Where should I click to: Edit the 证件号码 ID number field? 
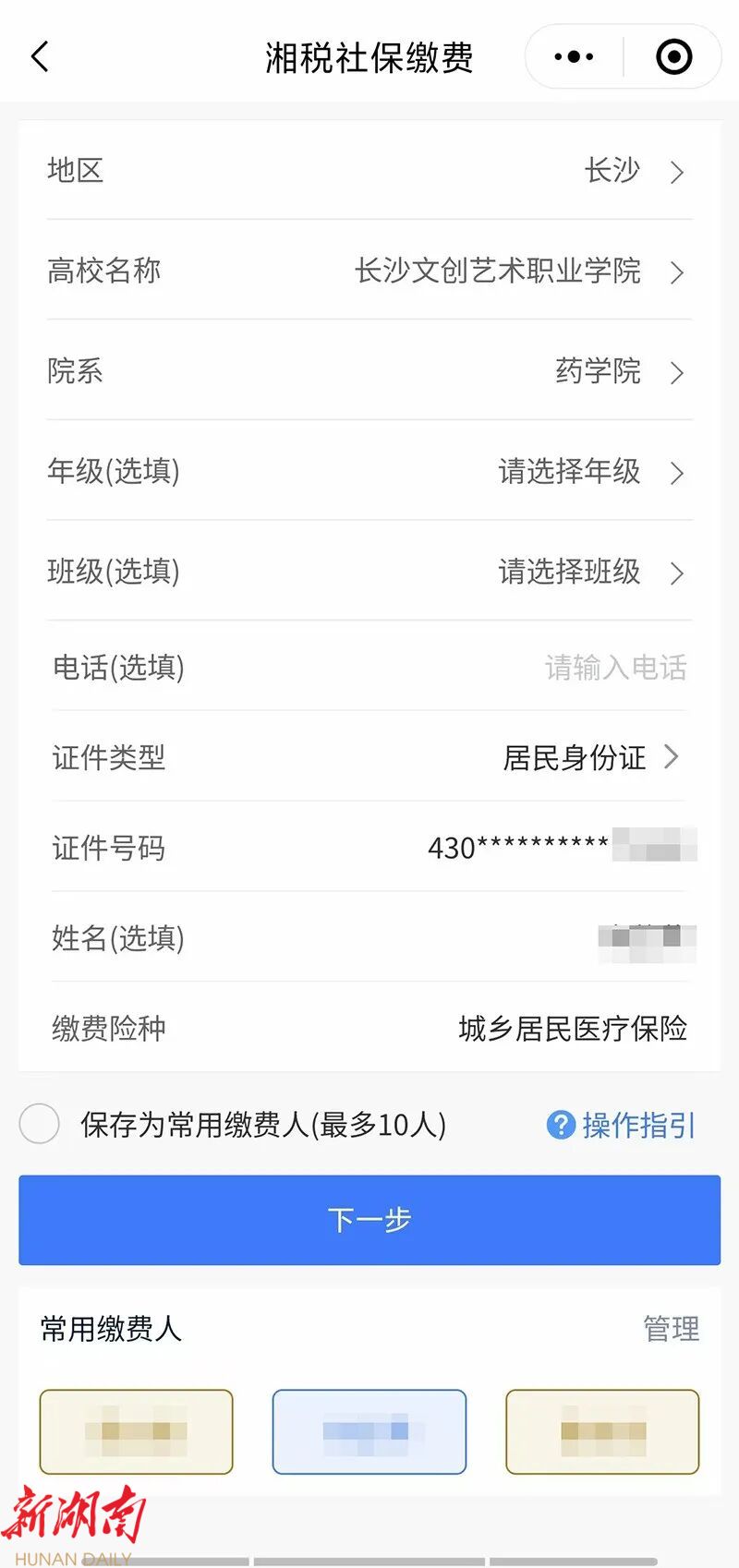click(554, 847)
